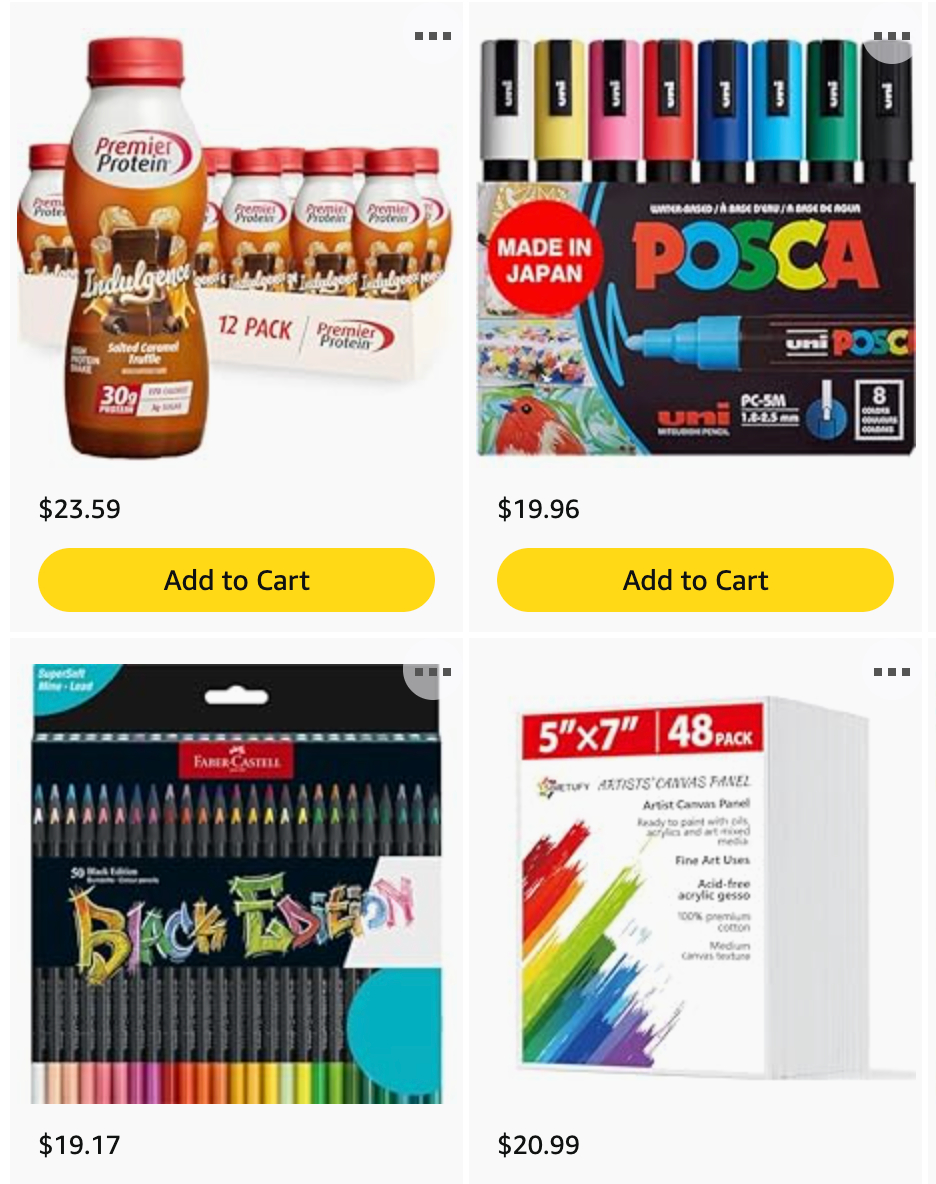The height and width of the screenshot is (1184, 936).
Task: Add the $23.59 protein shakes to cart
Action: 236,580
